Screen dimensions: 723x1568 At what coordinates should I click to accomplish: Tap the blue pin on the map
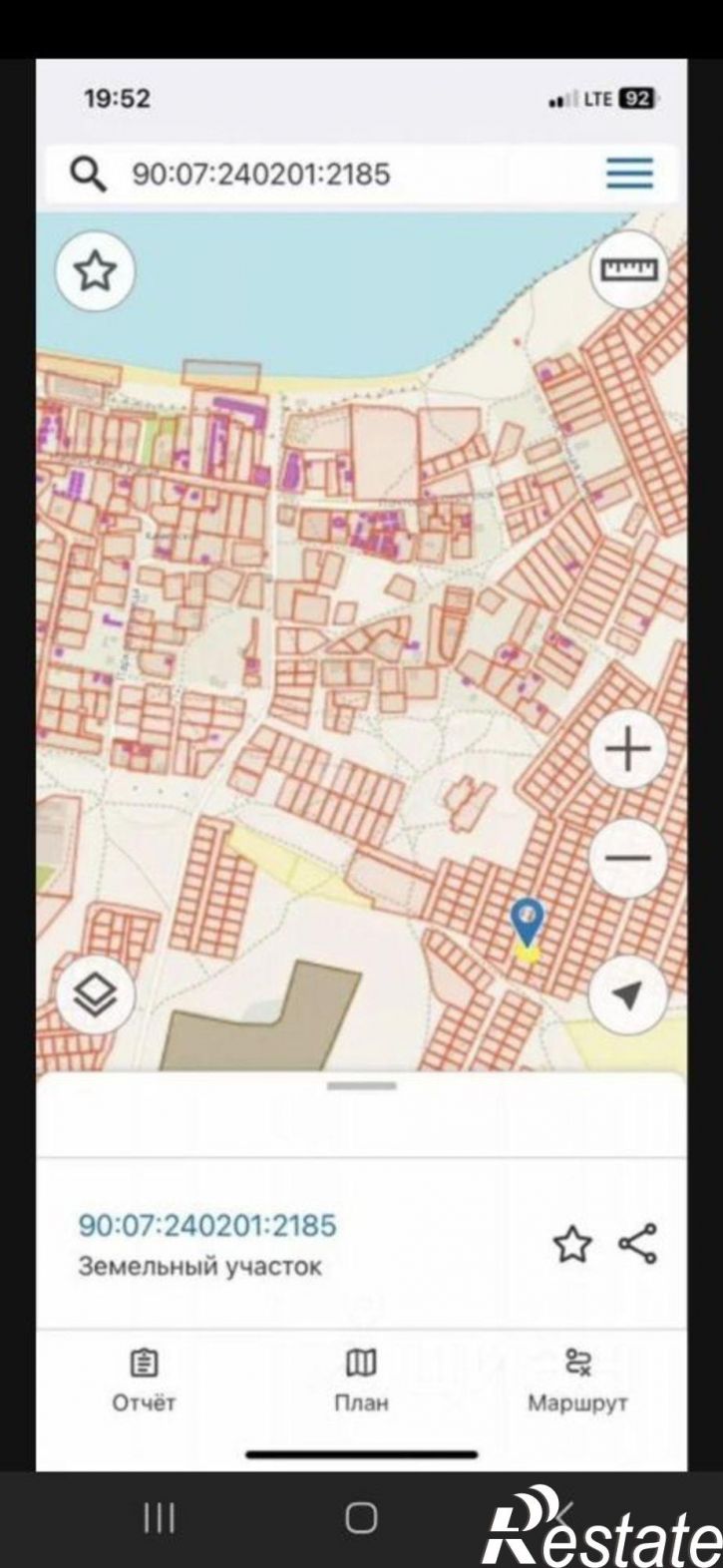coord(527,920)
